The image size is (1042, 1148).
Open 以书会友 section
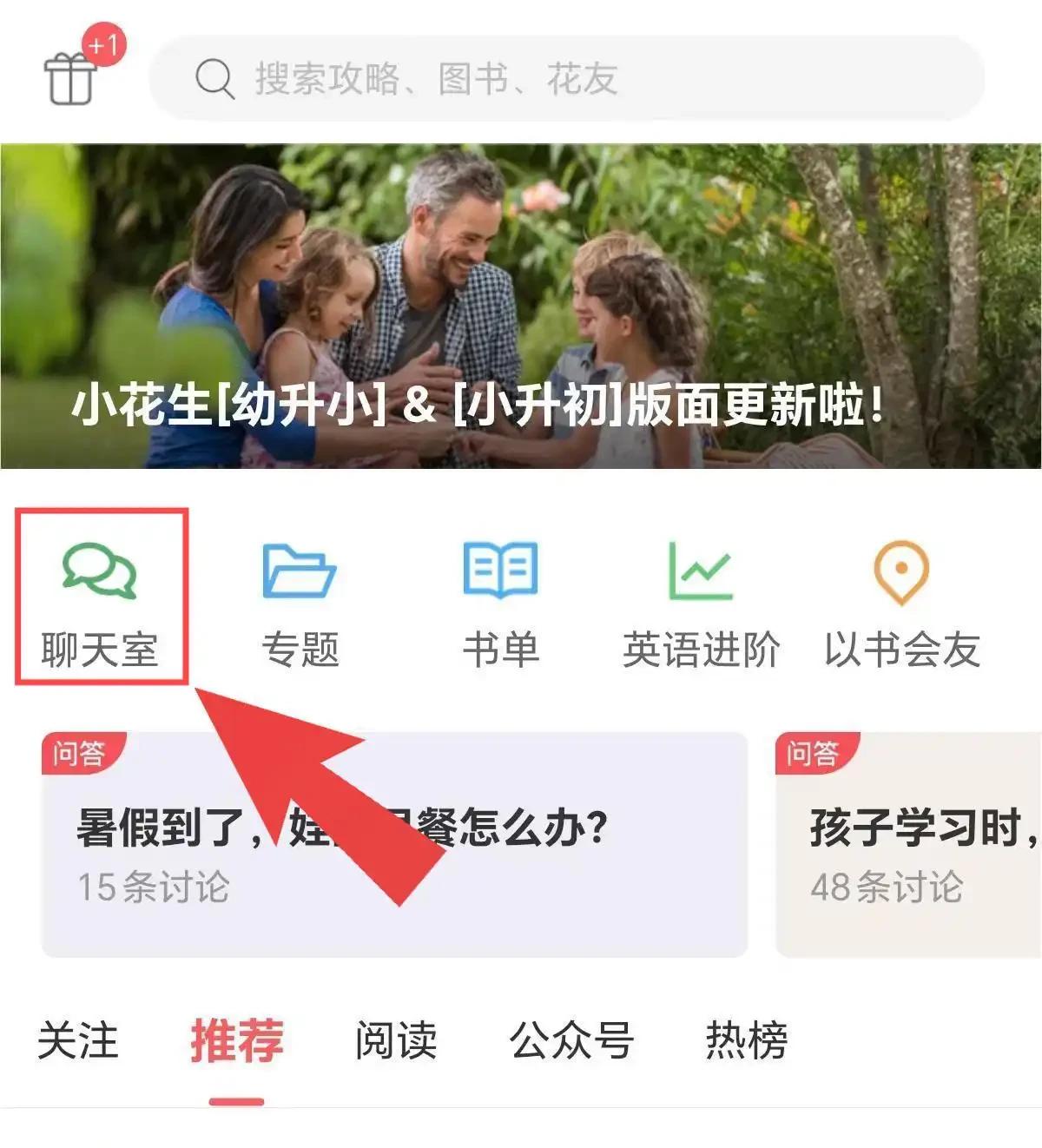point(901,599)
